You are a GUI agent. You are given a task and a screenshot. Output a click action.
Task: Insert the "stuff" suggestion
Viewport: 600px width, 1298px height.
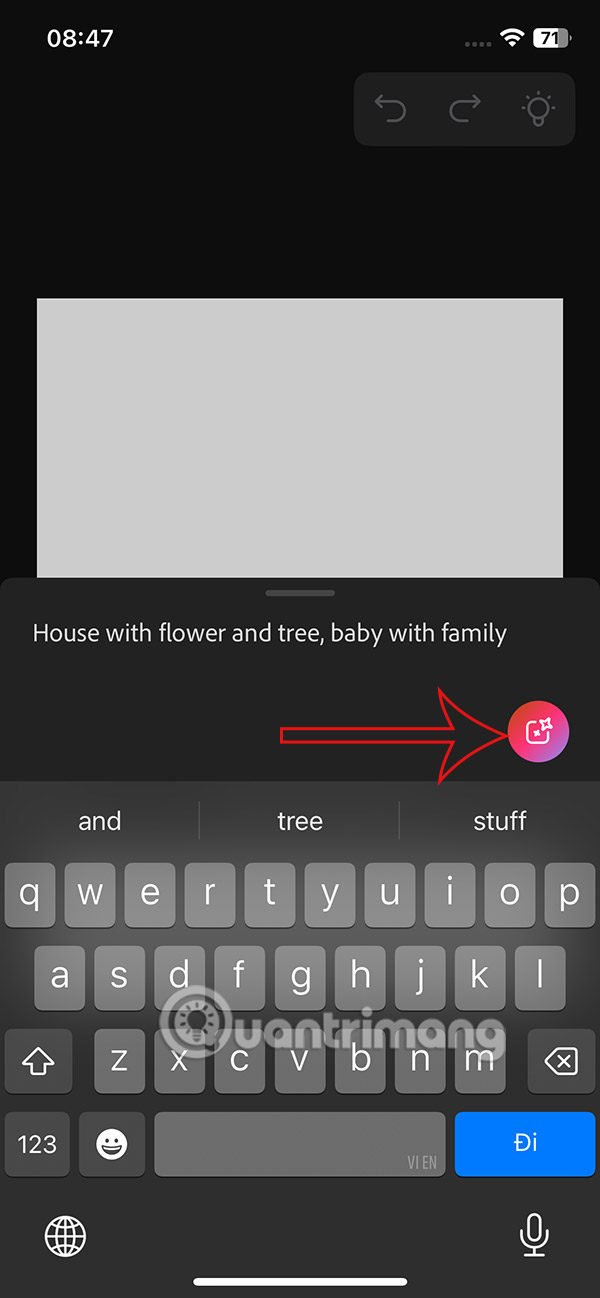coord(500,821)
